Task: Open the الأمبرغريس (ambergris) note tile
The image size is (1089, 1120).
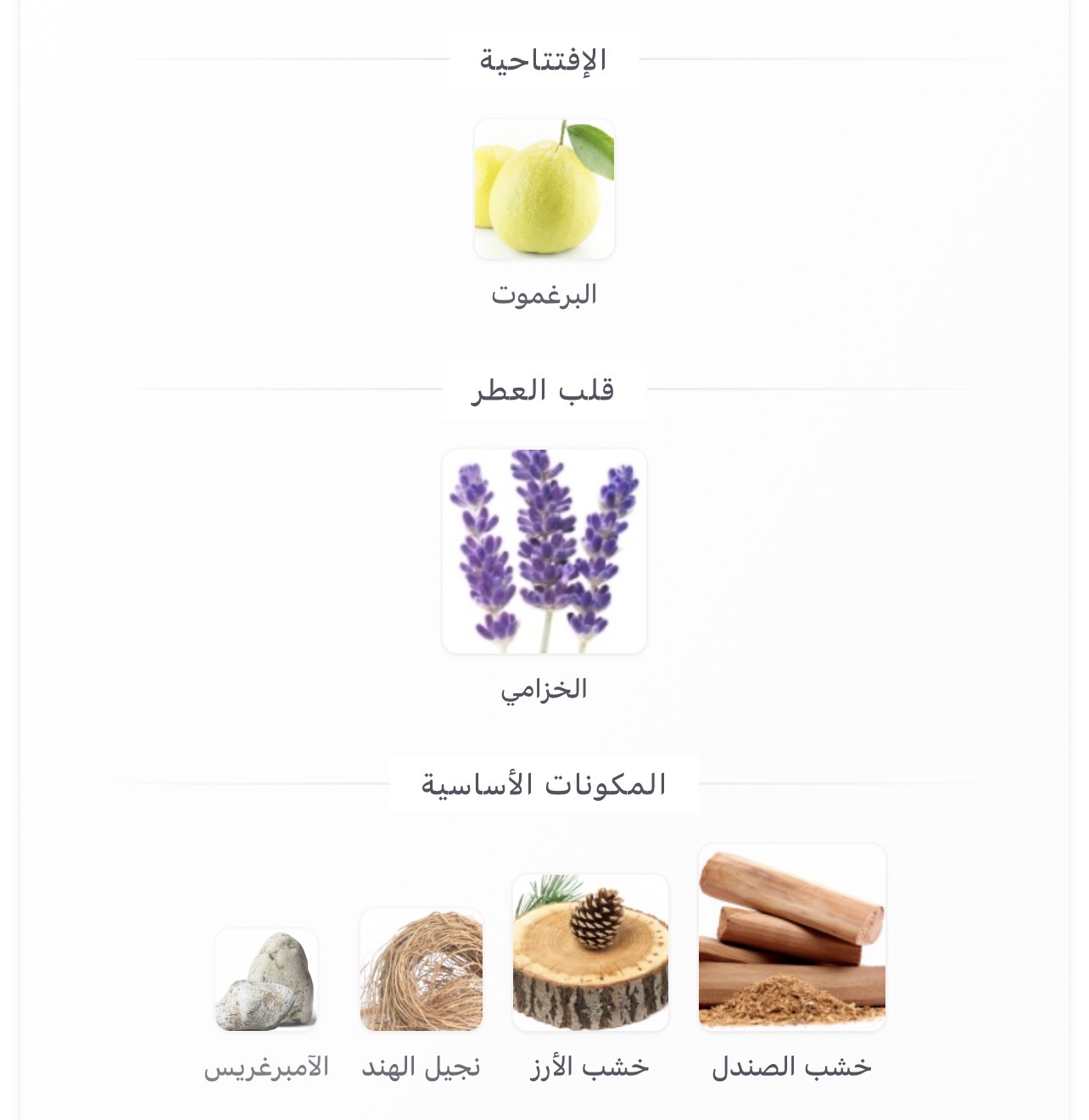Action: click(266, 980)
